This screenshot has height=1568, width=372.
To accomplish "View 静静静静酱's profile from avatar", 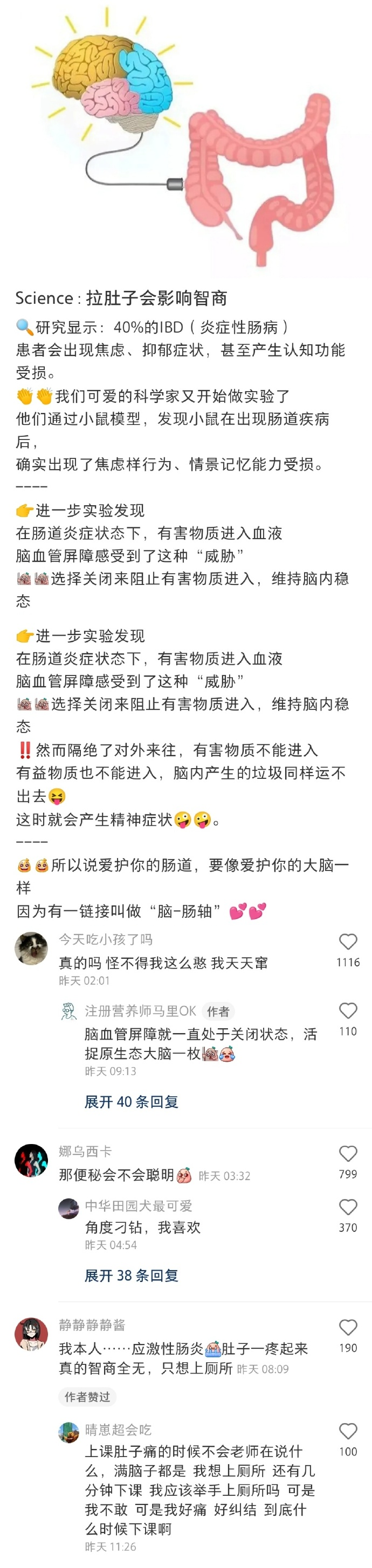I will [31, 1334].
